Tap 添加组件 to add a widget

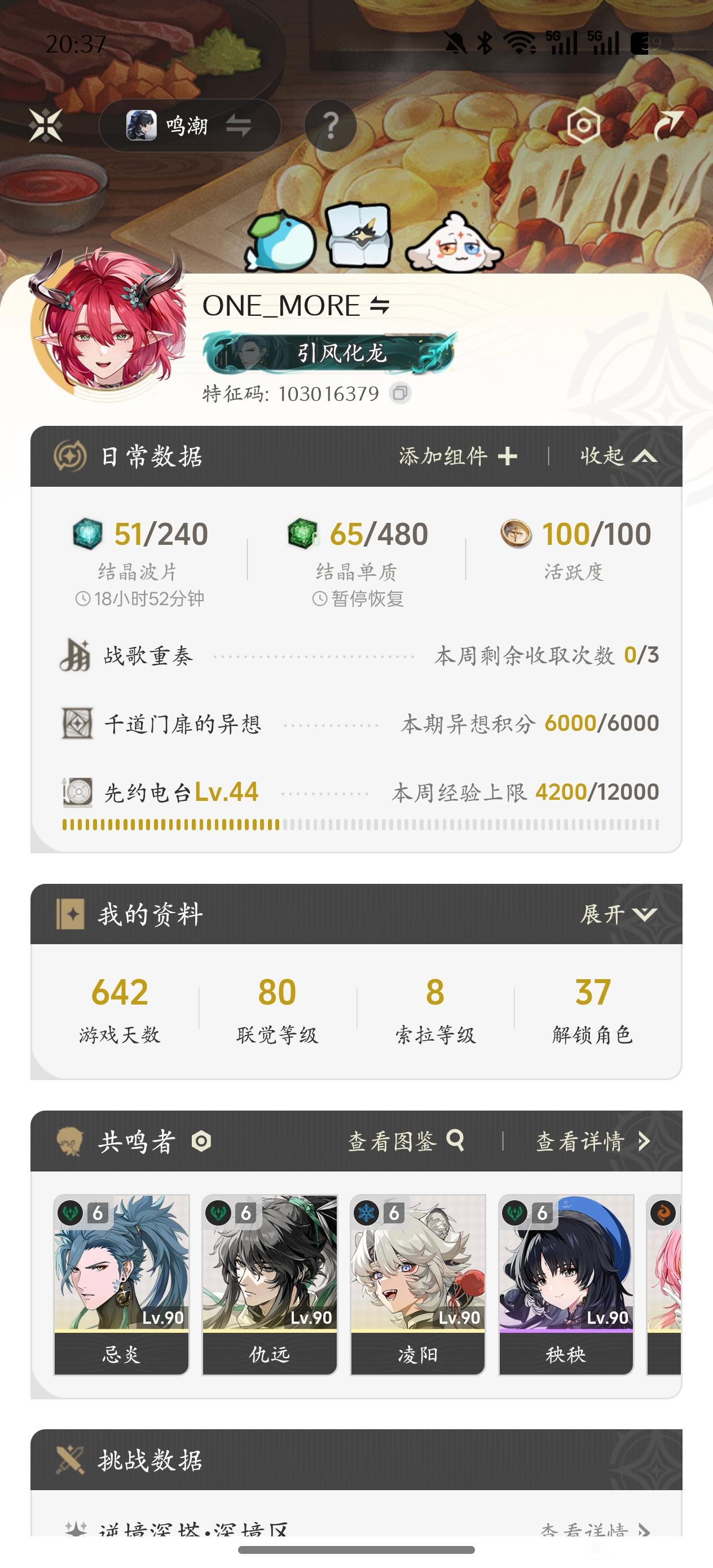(x=458, y=456)
